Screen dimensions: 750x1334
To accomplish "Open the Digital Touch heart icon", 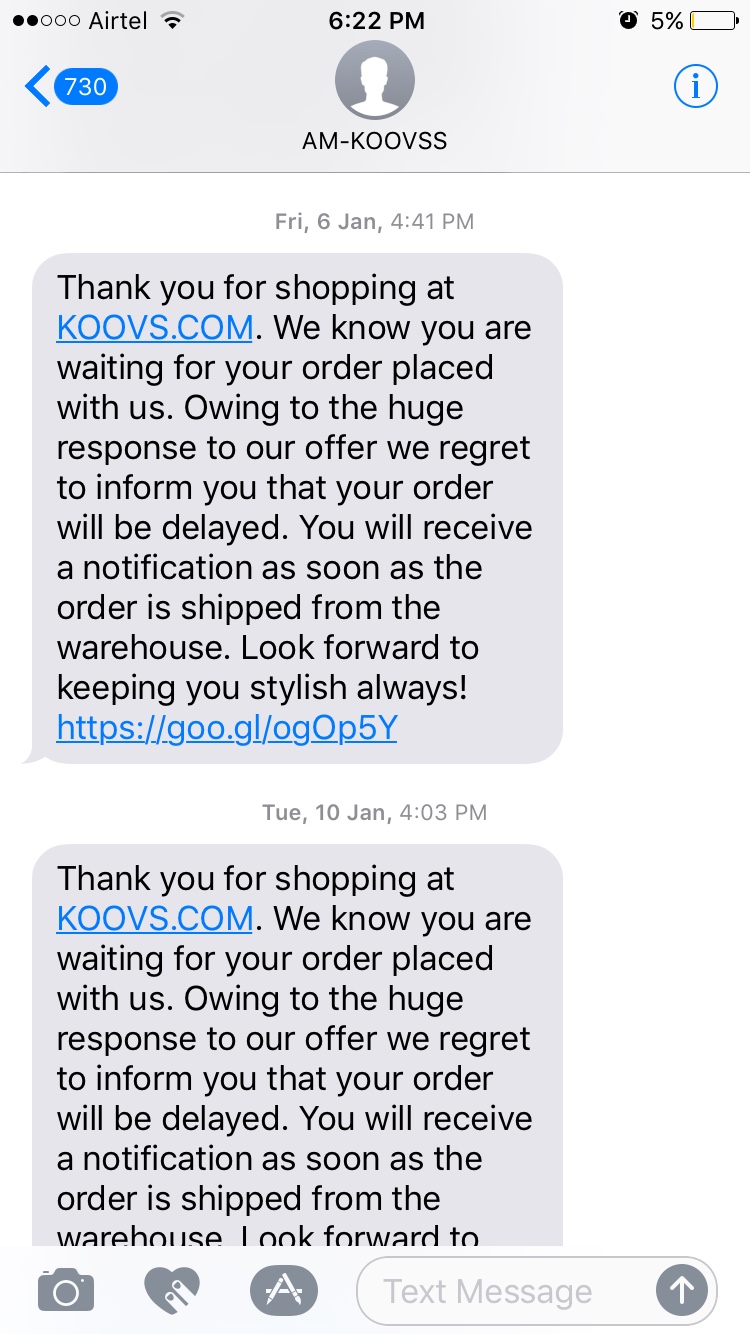I will (172, 1291).
